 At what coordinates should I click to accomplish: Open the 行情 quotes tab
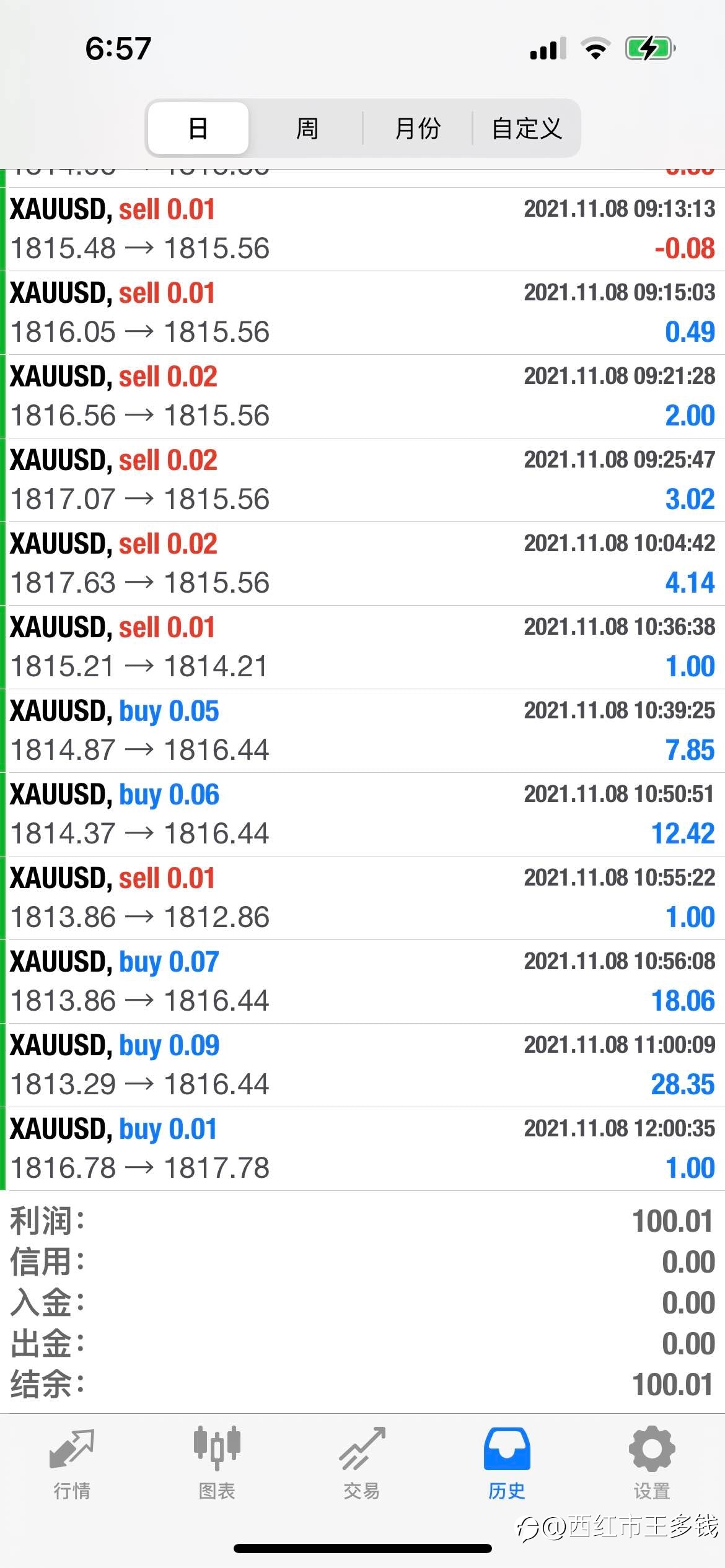coord(72,1464)
